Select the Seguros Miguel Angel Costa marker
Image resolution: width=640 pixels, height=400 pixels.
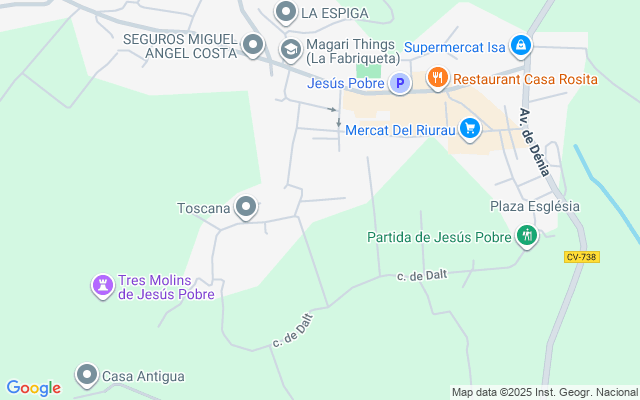coord(253,45)
